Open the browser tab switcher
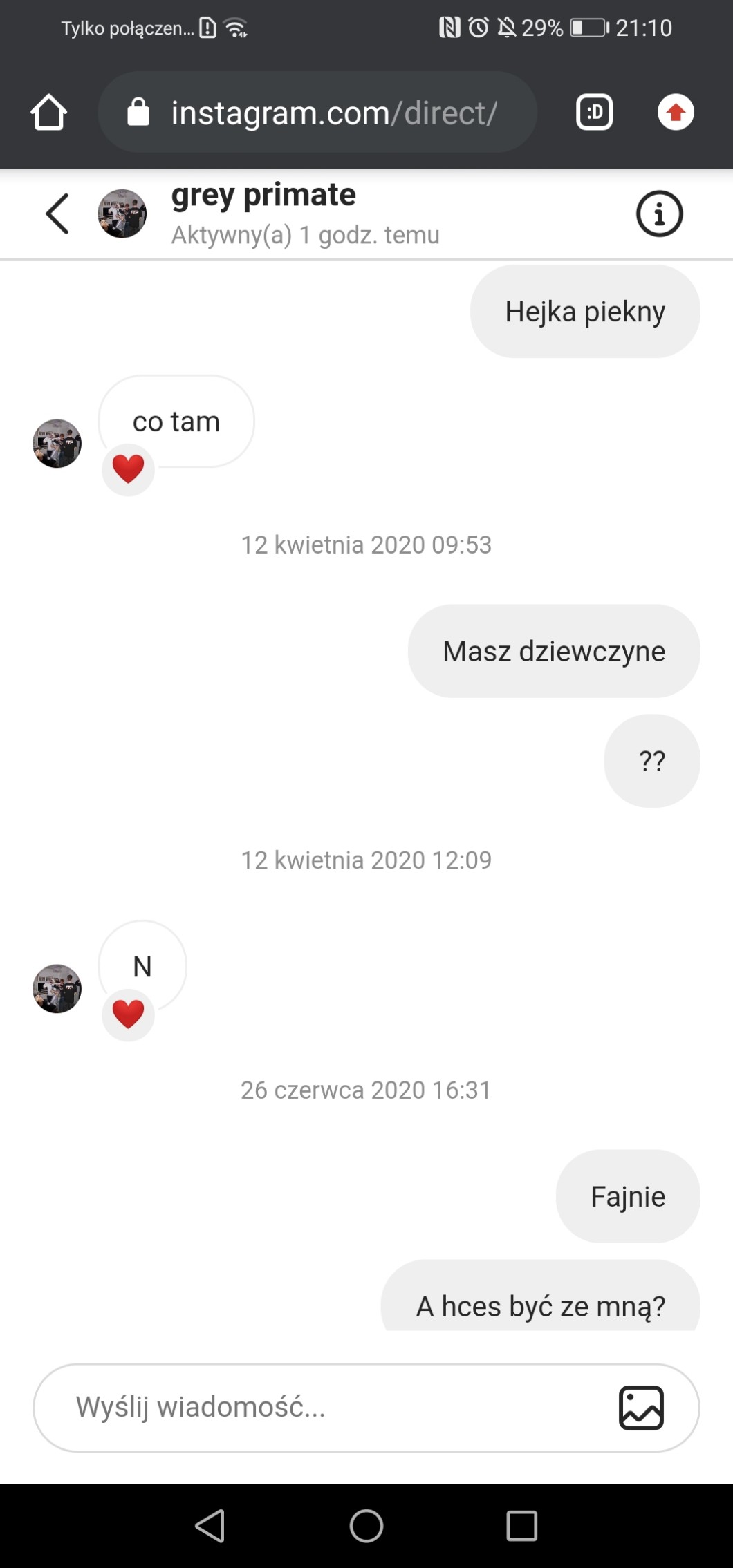Screen dimensions: 733x1568 pyautogui.click(x=594, y=113)
